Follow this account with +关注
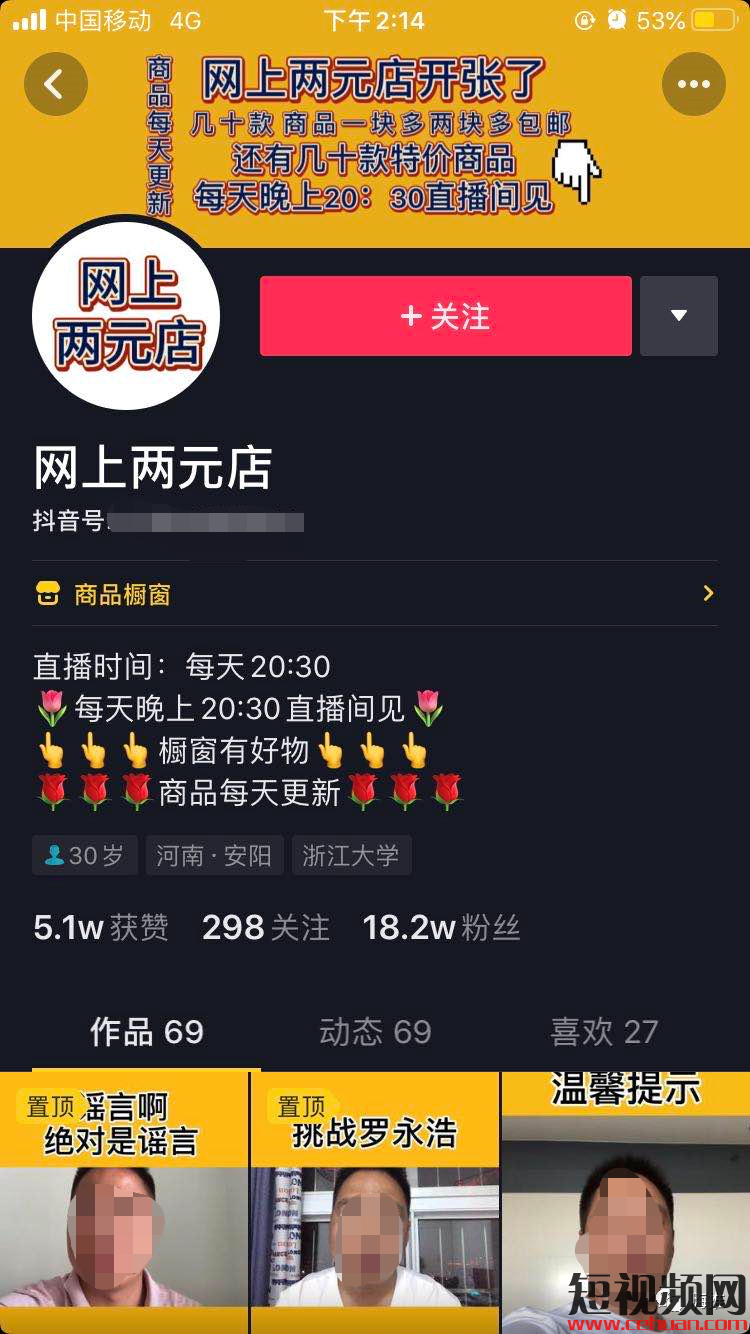Viewport: 750px width, 1334px height. pyautogui.click(x=445, y=316)
